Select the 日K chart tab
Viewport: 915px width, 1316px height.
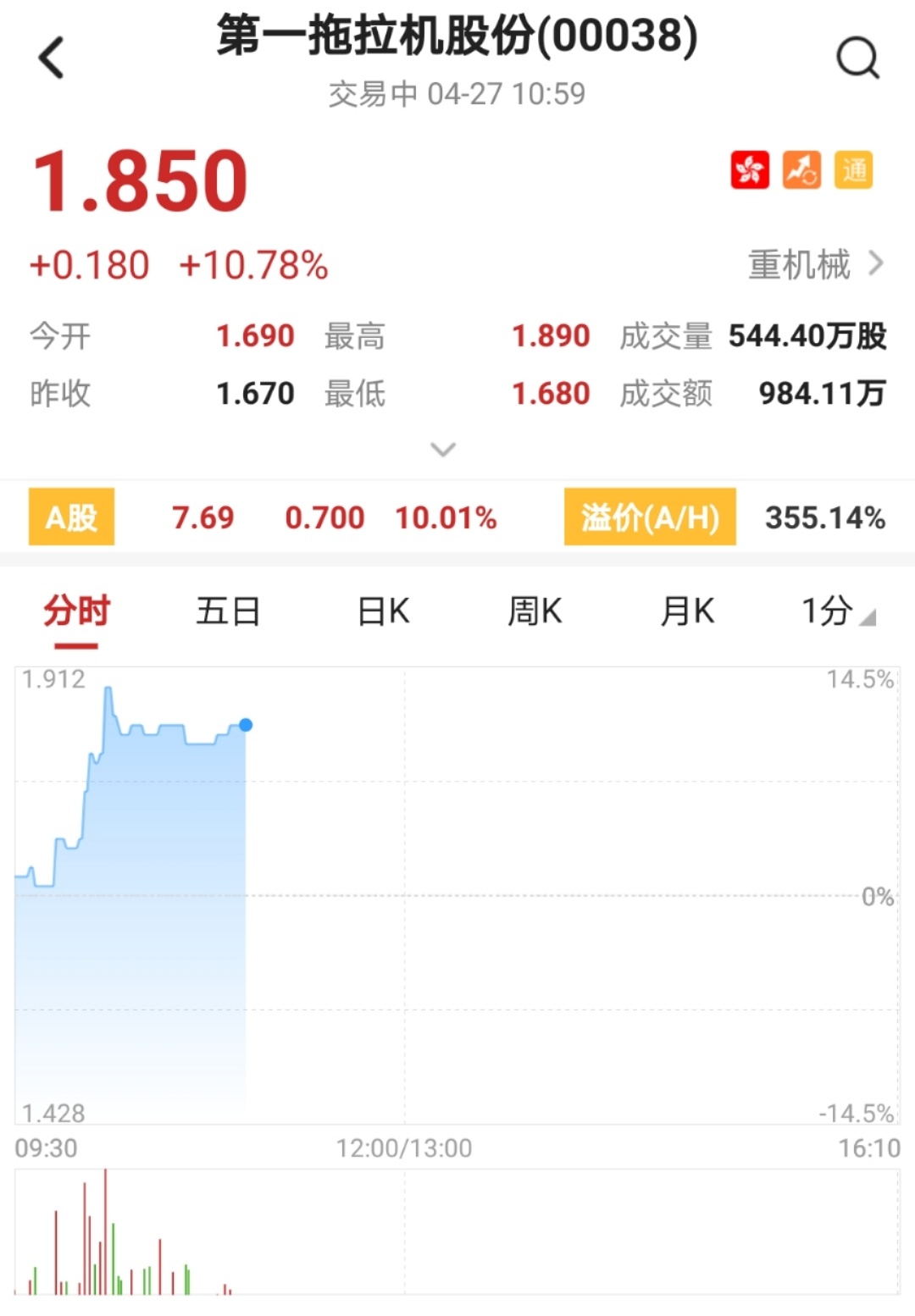click(x=383, y=611)
